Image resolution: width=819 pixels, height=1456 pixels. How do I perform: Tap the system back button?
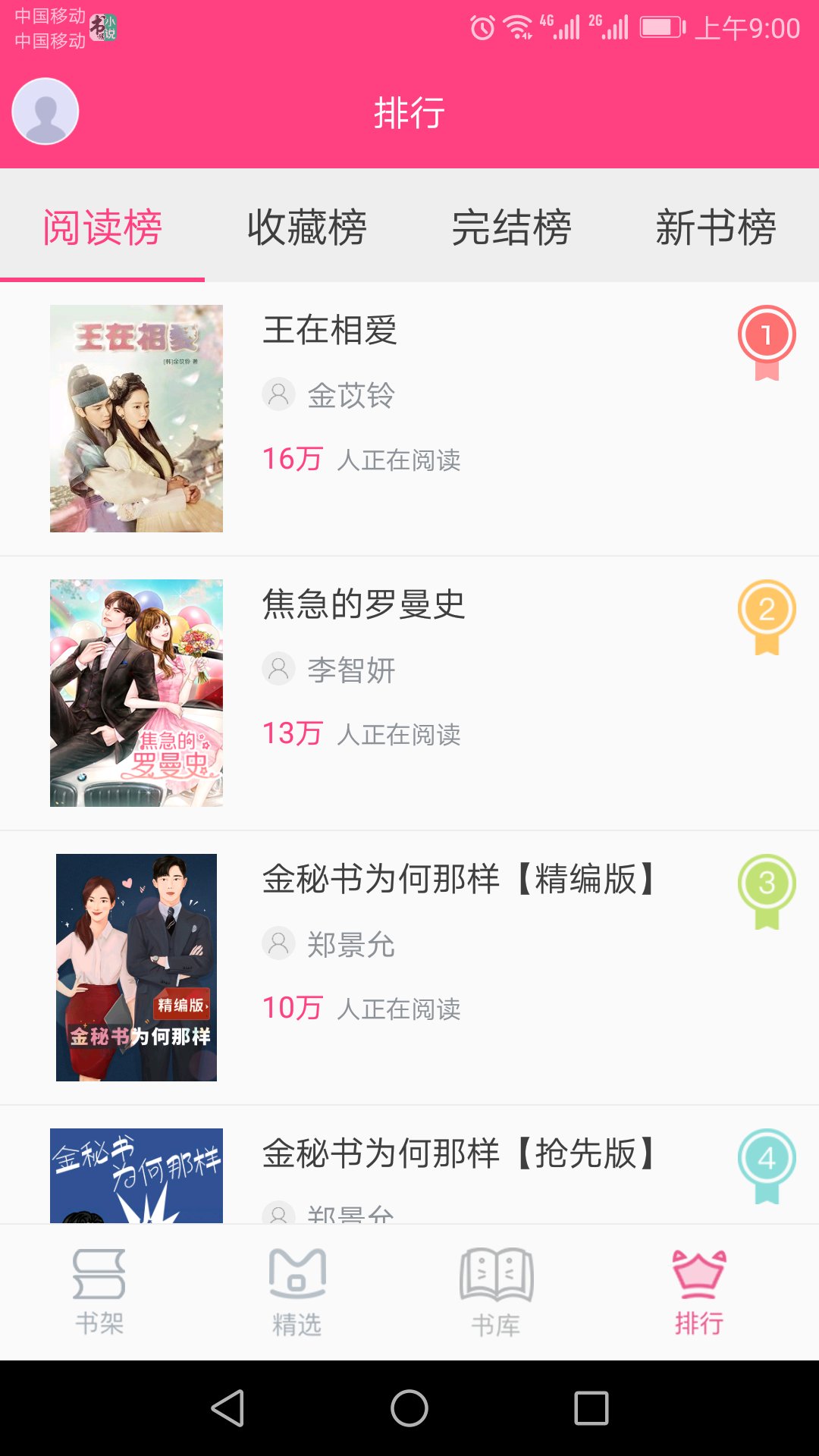pos(227,1408)
